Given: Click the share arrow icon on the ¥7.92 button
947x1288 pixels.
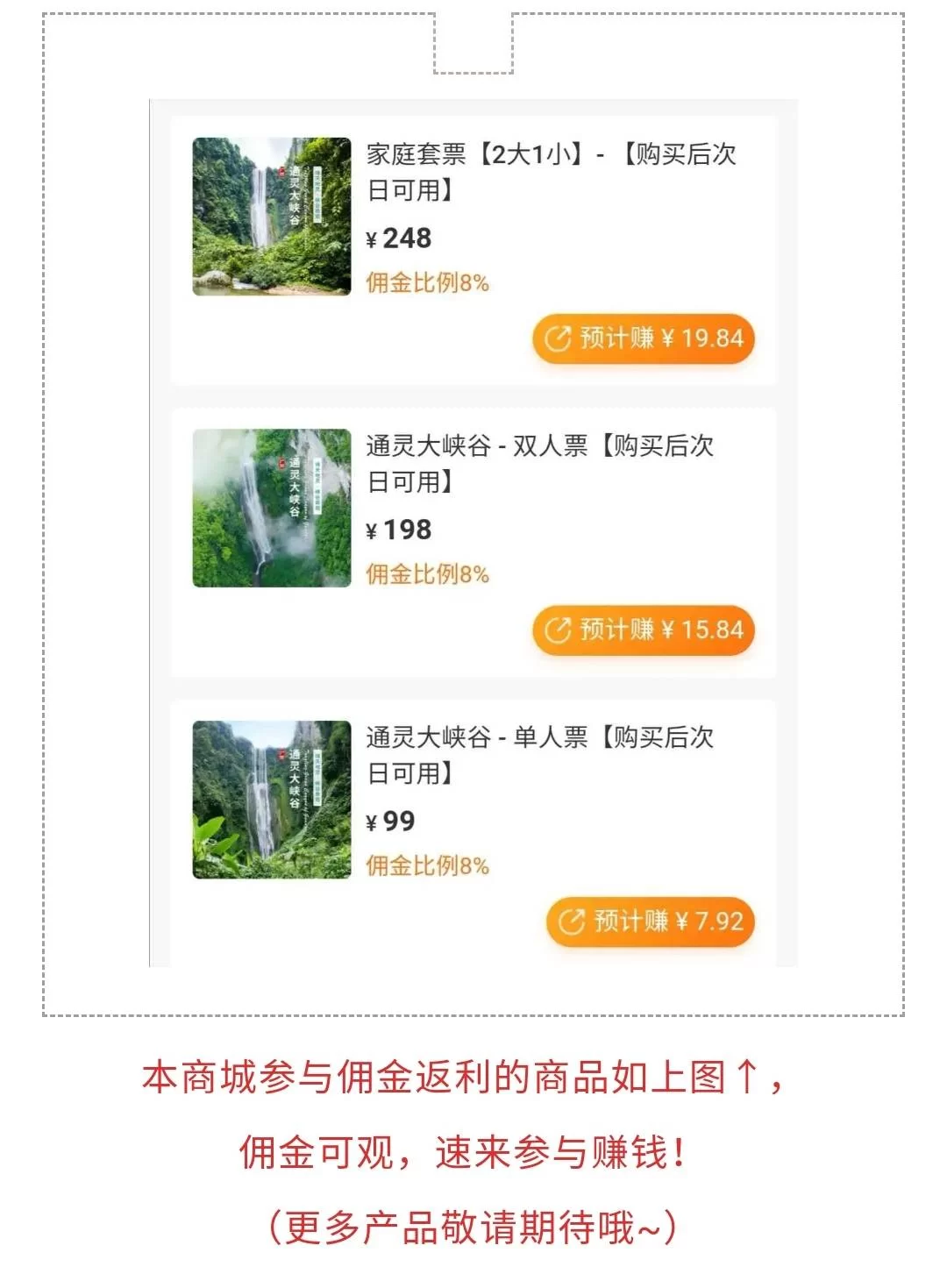Looking at the screenshot, I should tap(571, 922).
